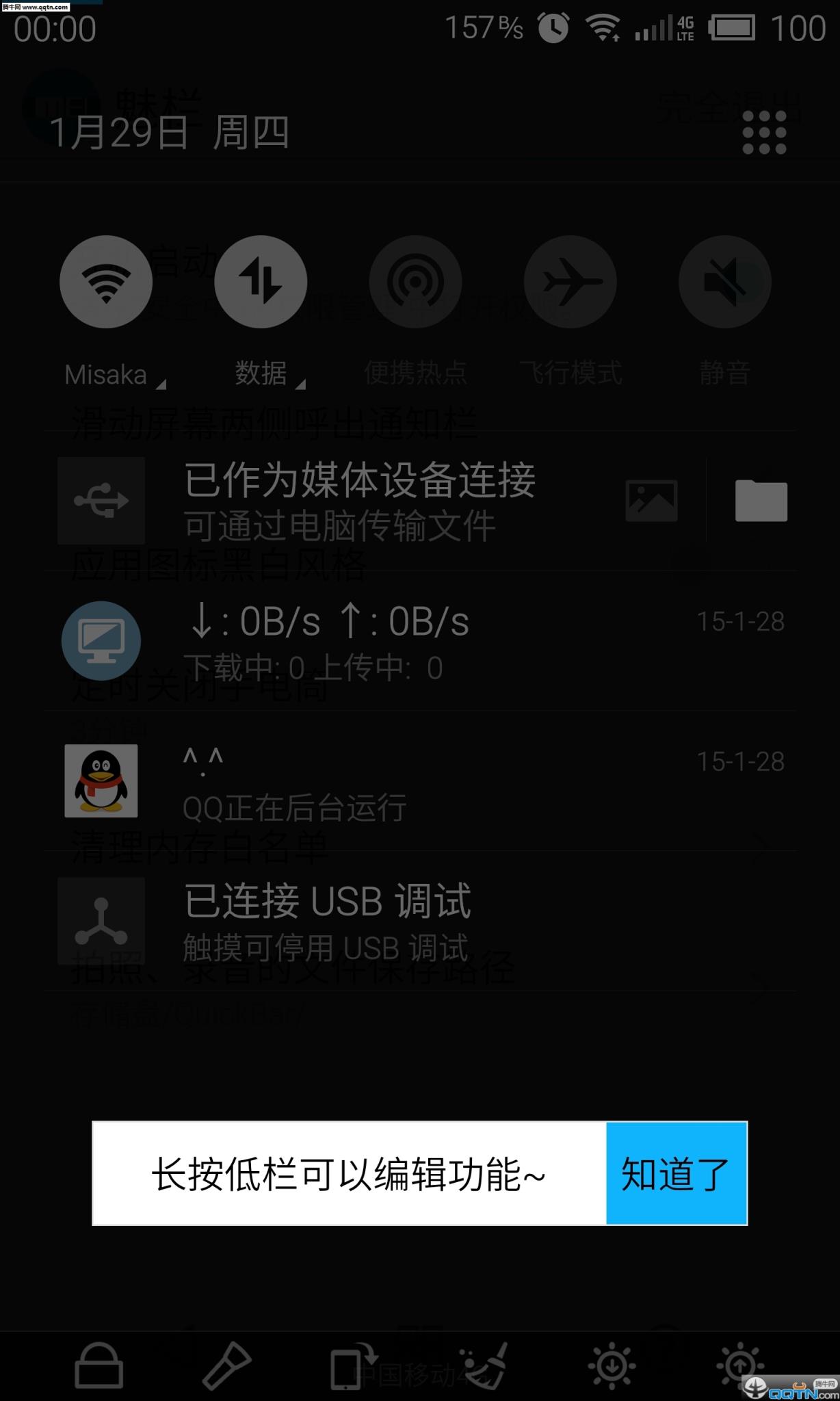Enable 飞行模式 airplane mode
The height and width of the screenshot is (1401, 840).
(570, 282)
